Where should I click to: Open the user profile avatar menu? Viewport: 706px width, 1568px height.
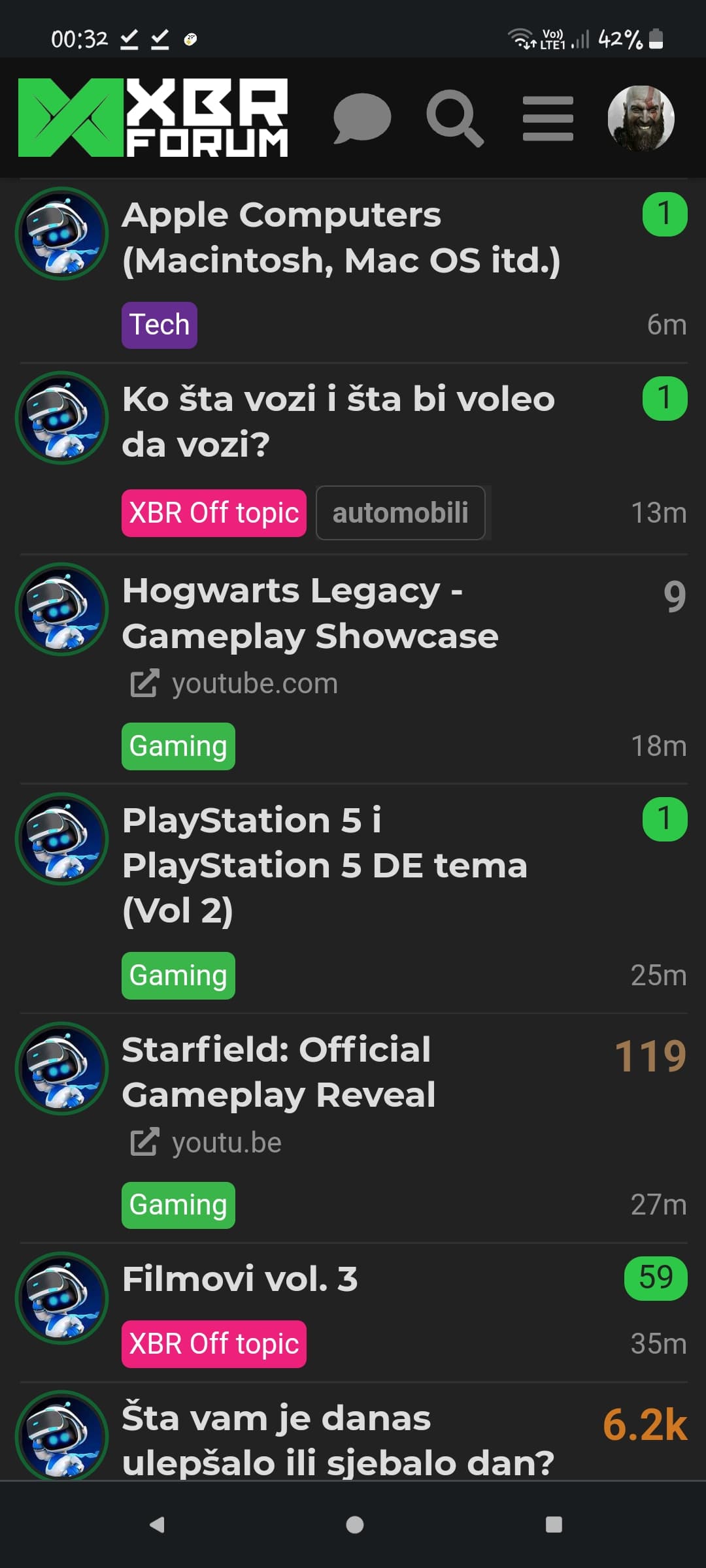point(641,118)
